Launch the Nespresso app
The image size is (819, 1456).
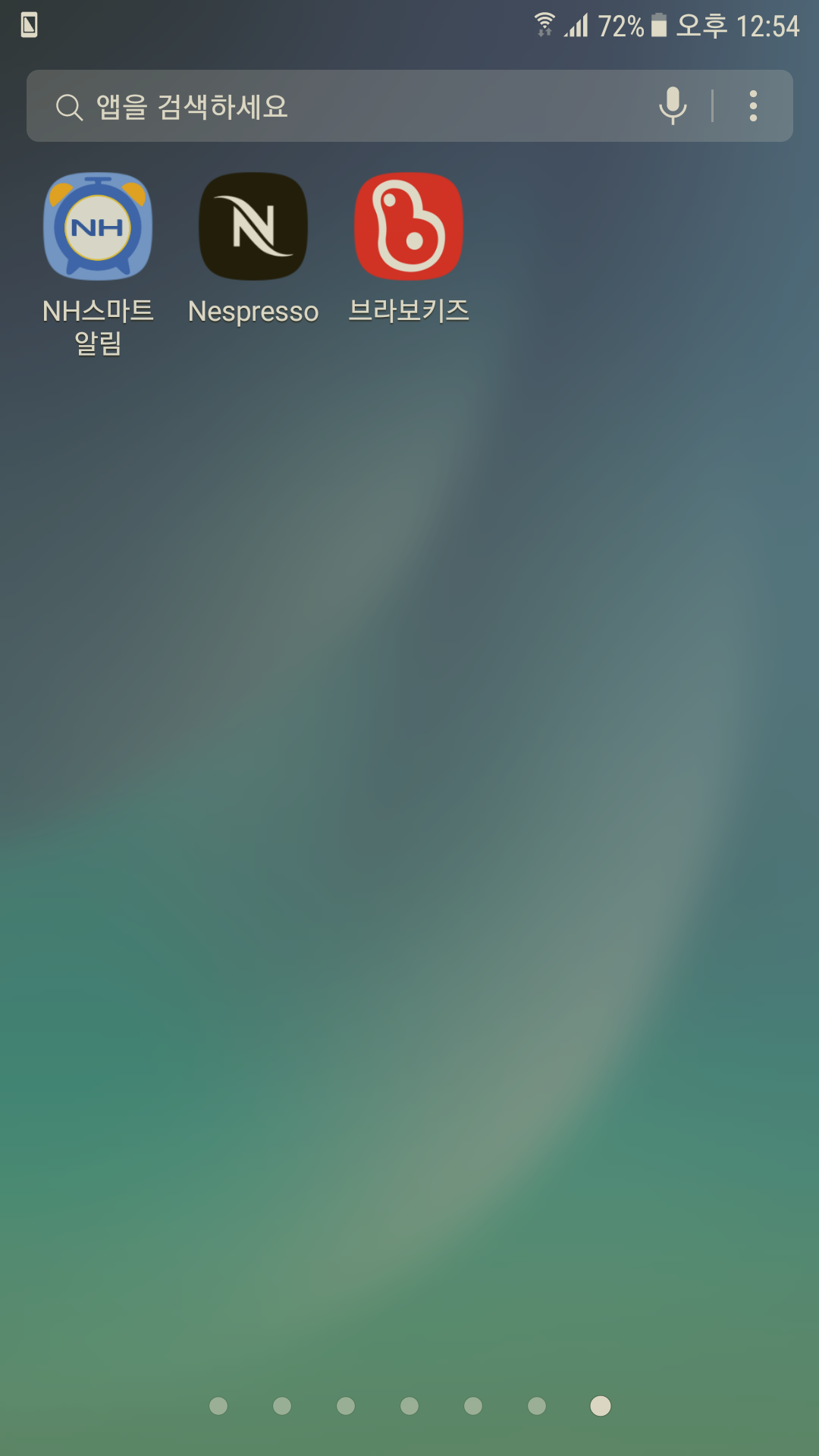click(253, 227)
